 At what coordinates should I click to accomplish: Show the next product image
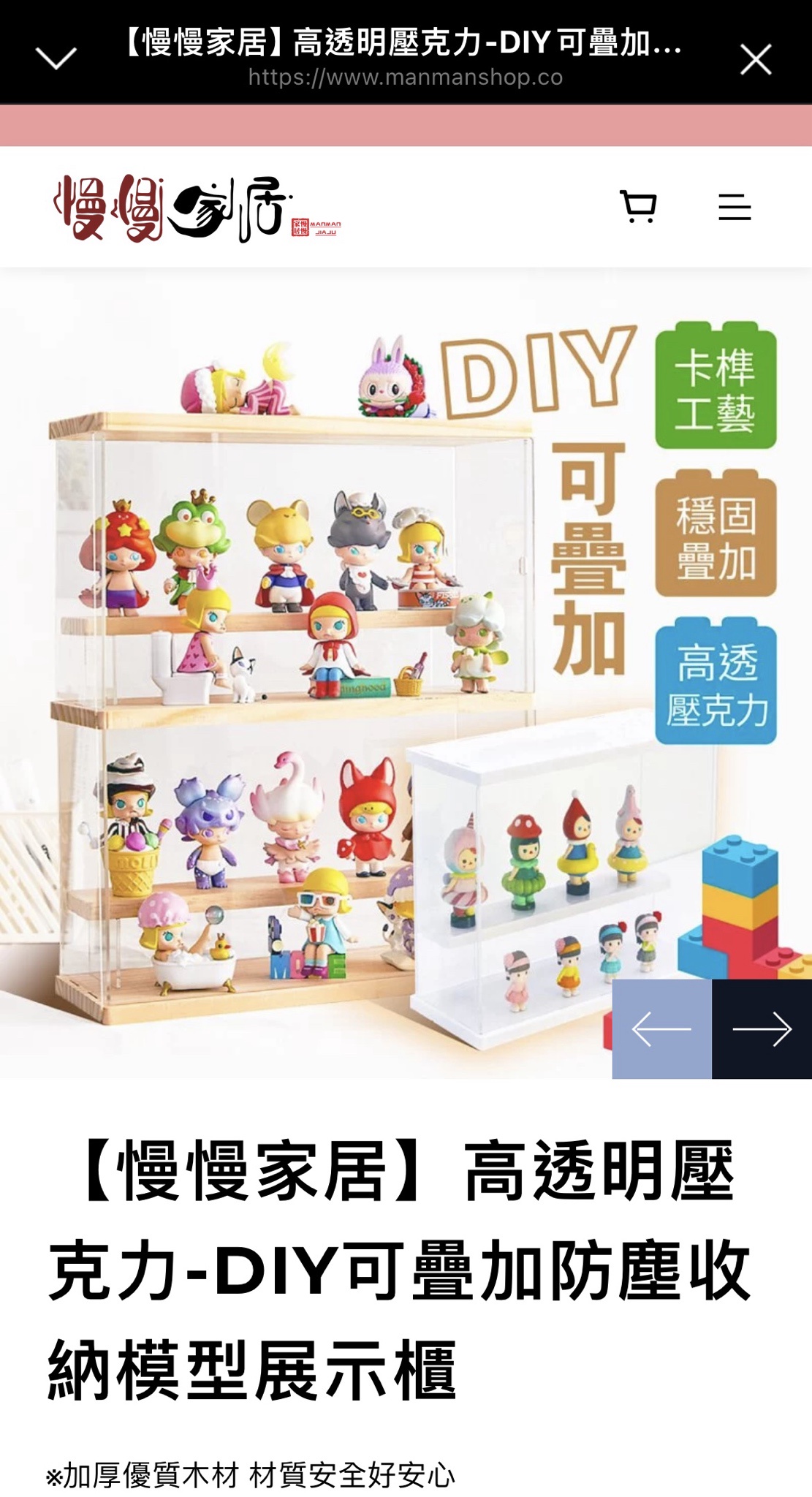[762, 1028]
